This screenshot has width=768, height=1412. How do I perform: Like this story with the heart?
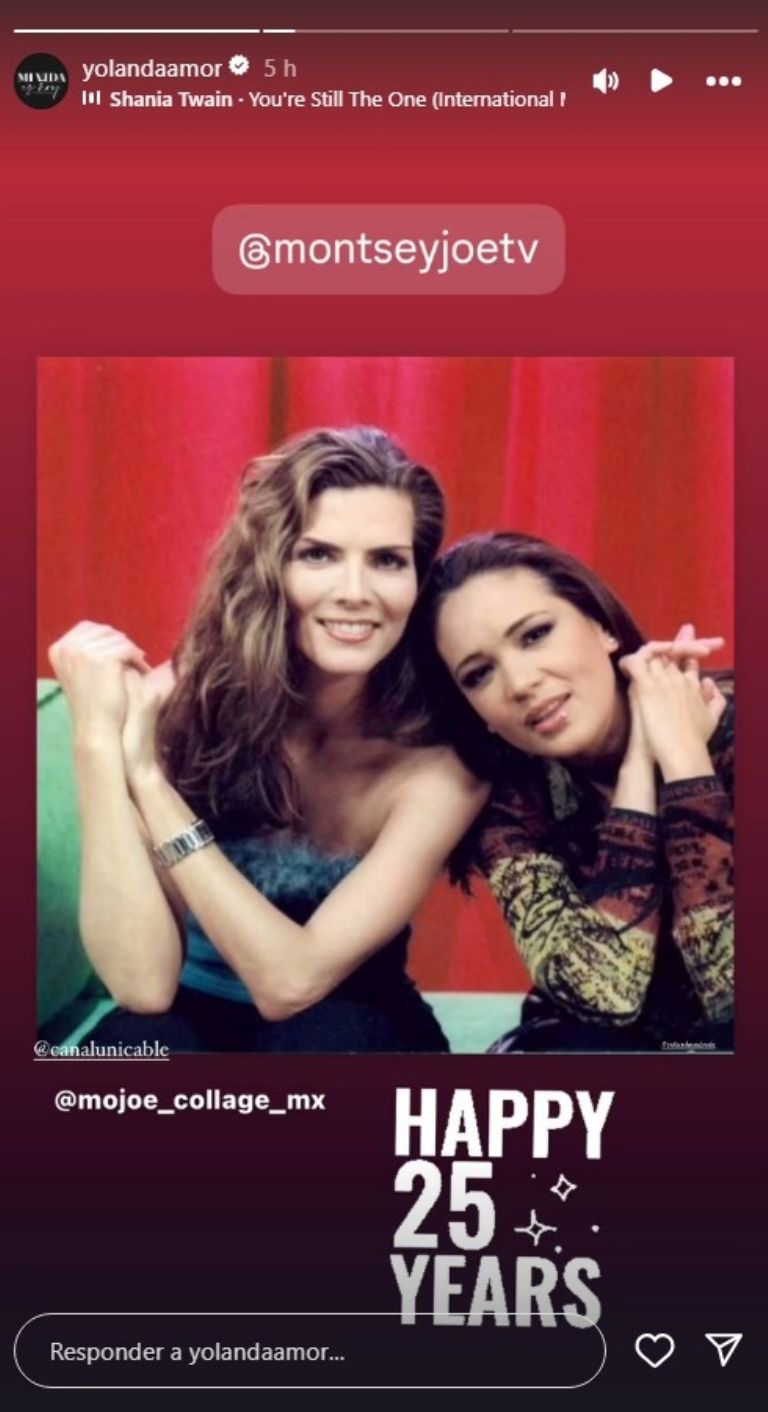coord(655,1351)
